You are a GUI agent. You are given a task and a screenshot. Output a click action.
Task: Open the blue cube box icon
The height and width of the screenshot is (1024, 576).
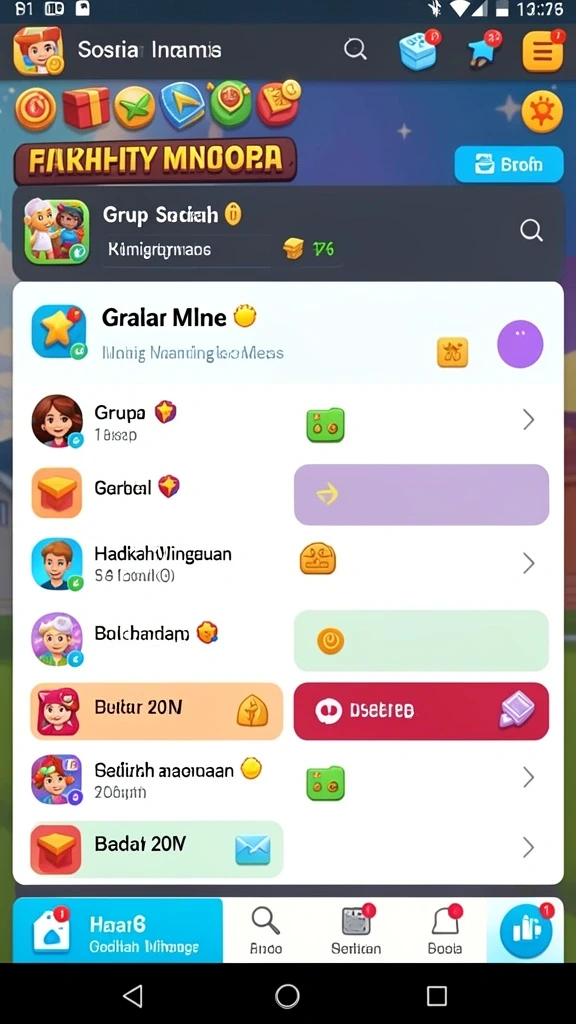(418, 50)
